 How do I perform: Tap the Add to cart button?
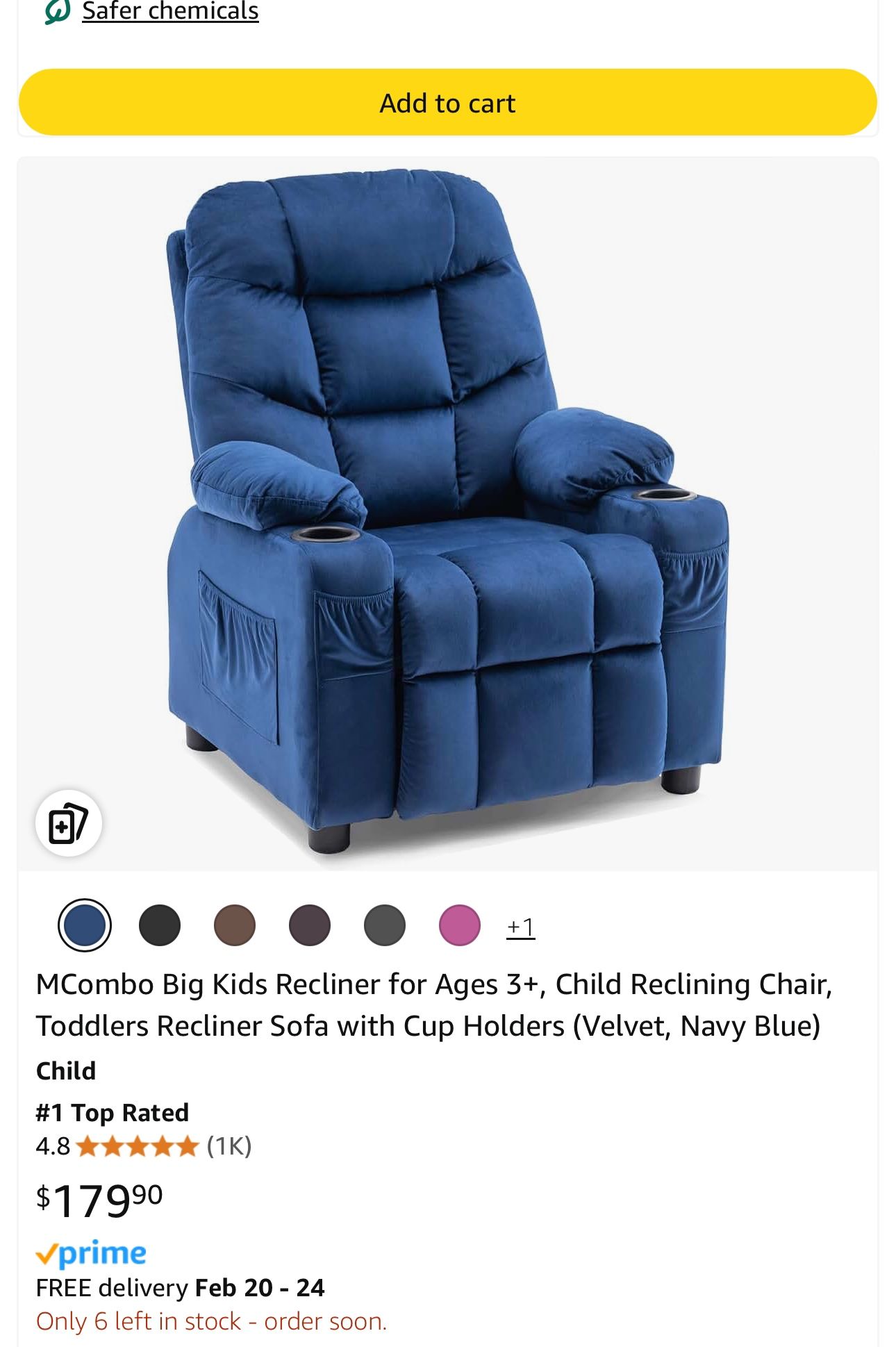(447, 103)
